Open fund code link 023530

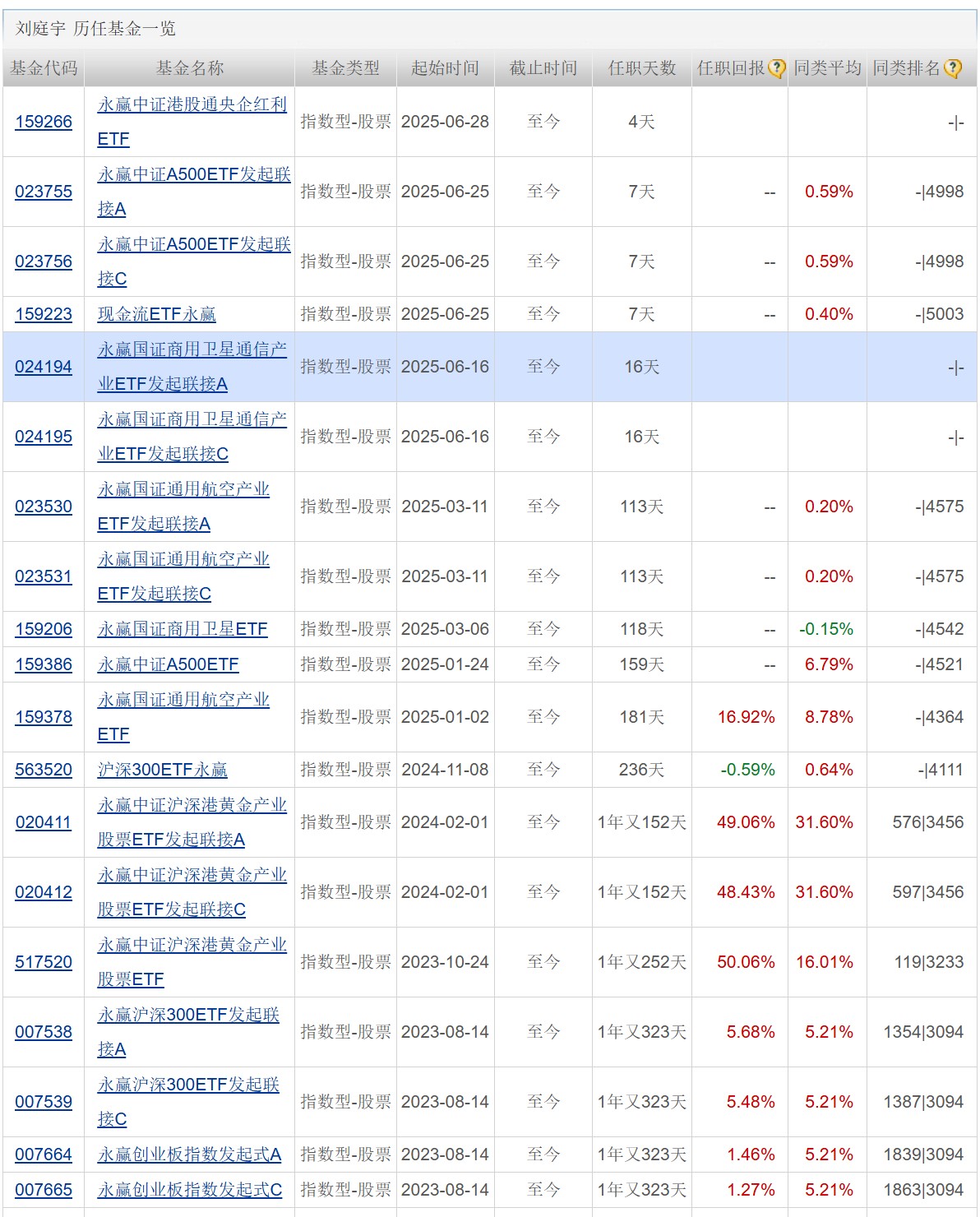click(x=44, y=507)
